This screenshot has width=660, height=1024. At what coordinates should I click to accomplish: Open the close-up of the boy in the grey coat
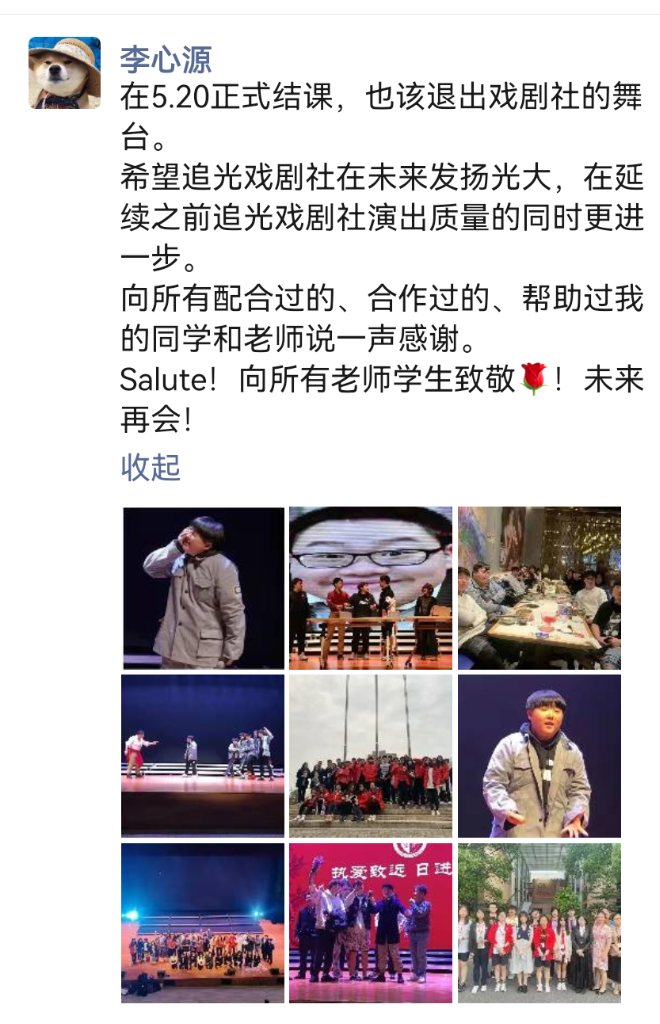(539, 755)
